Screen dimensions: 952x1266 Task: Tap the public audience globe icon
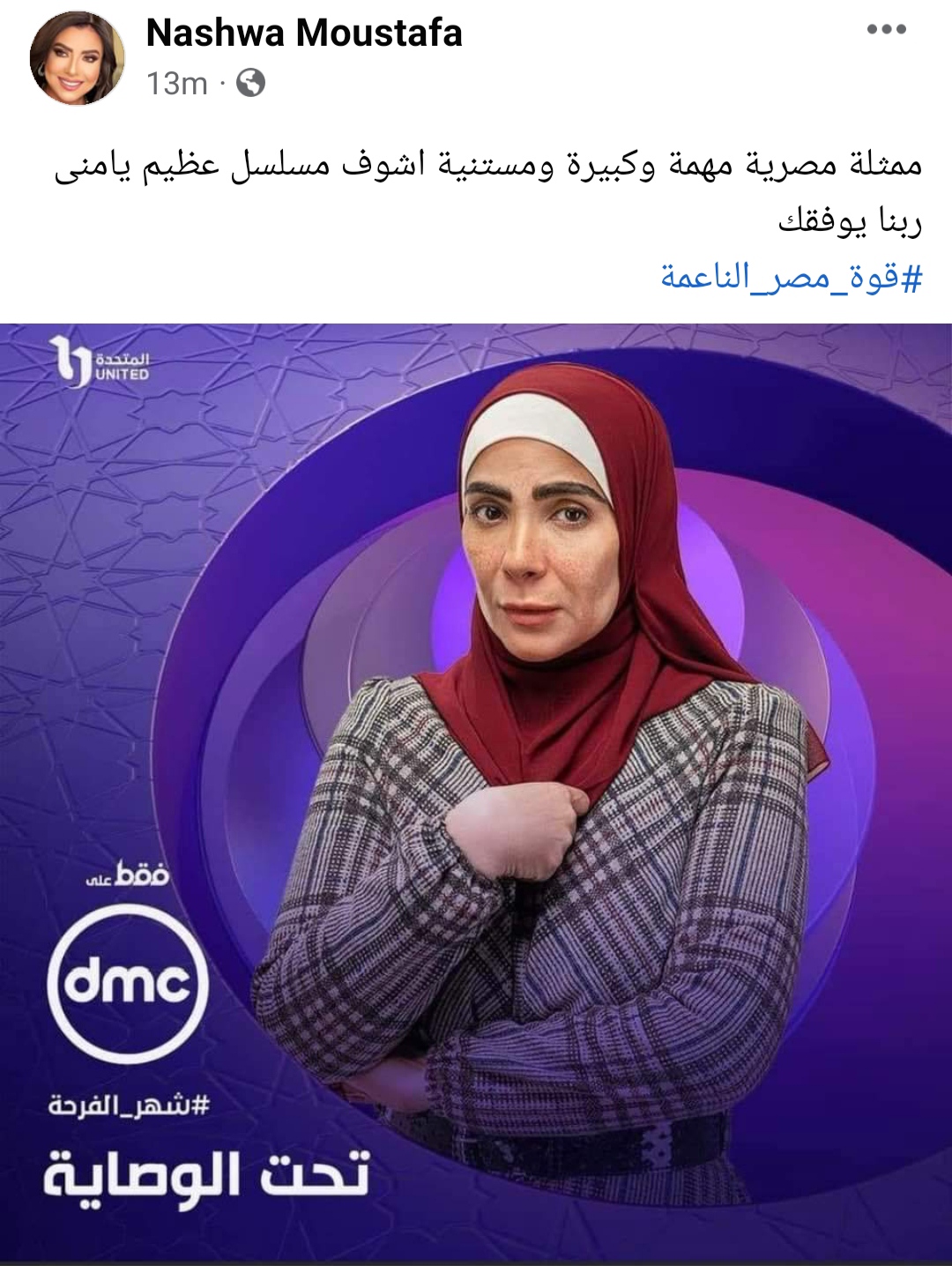click(x=251, y=83)
